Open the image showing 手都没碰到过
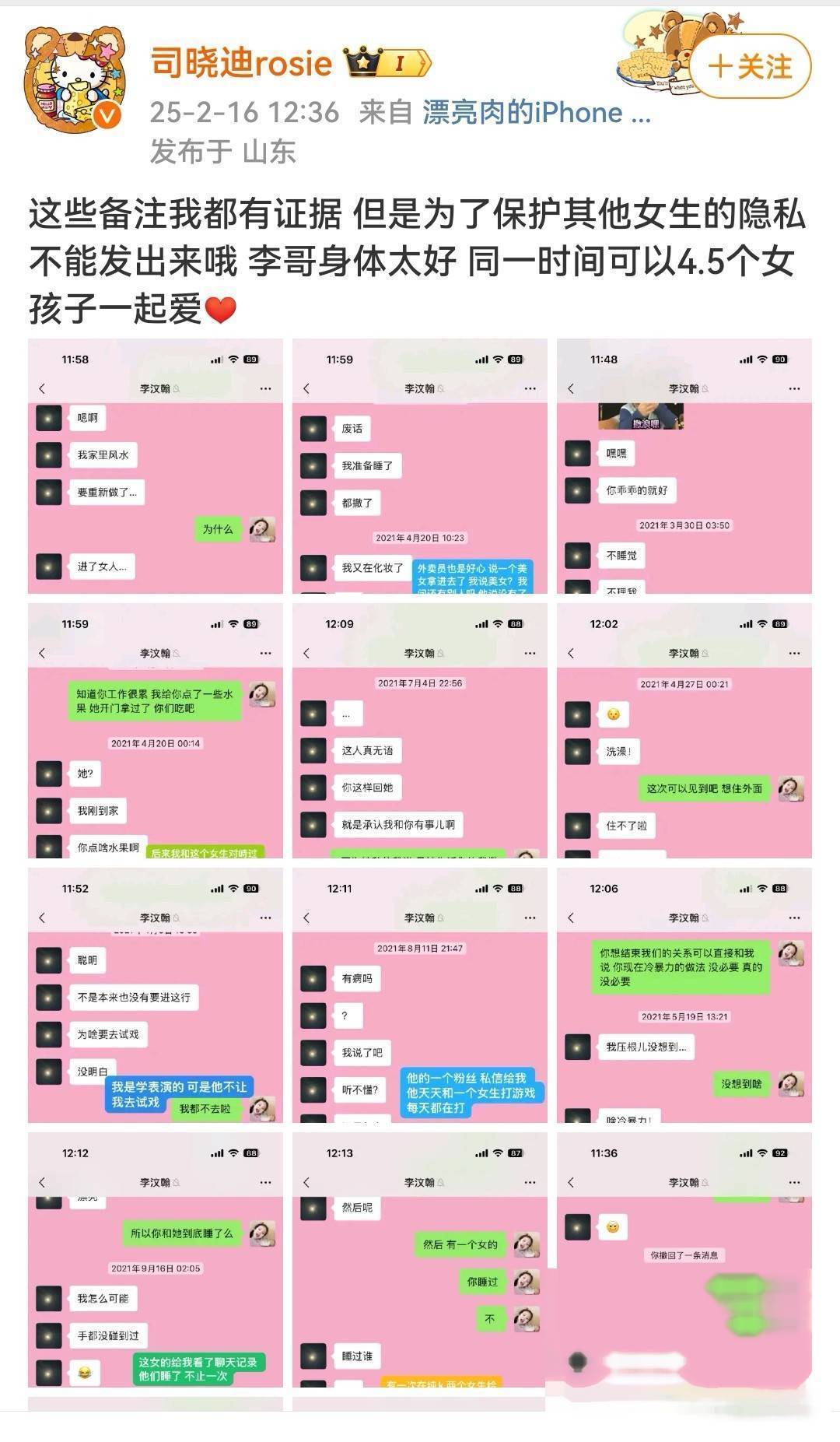The image size is (840, 1442). tap(156, 1261)
